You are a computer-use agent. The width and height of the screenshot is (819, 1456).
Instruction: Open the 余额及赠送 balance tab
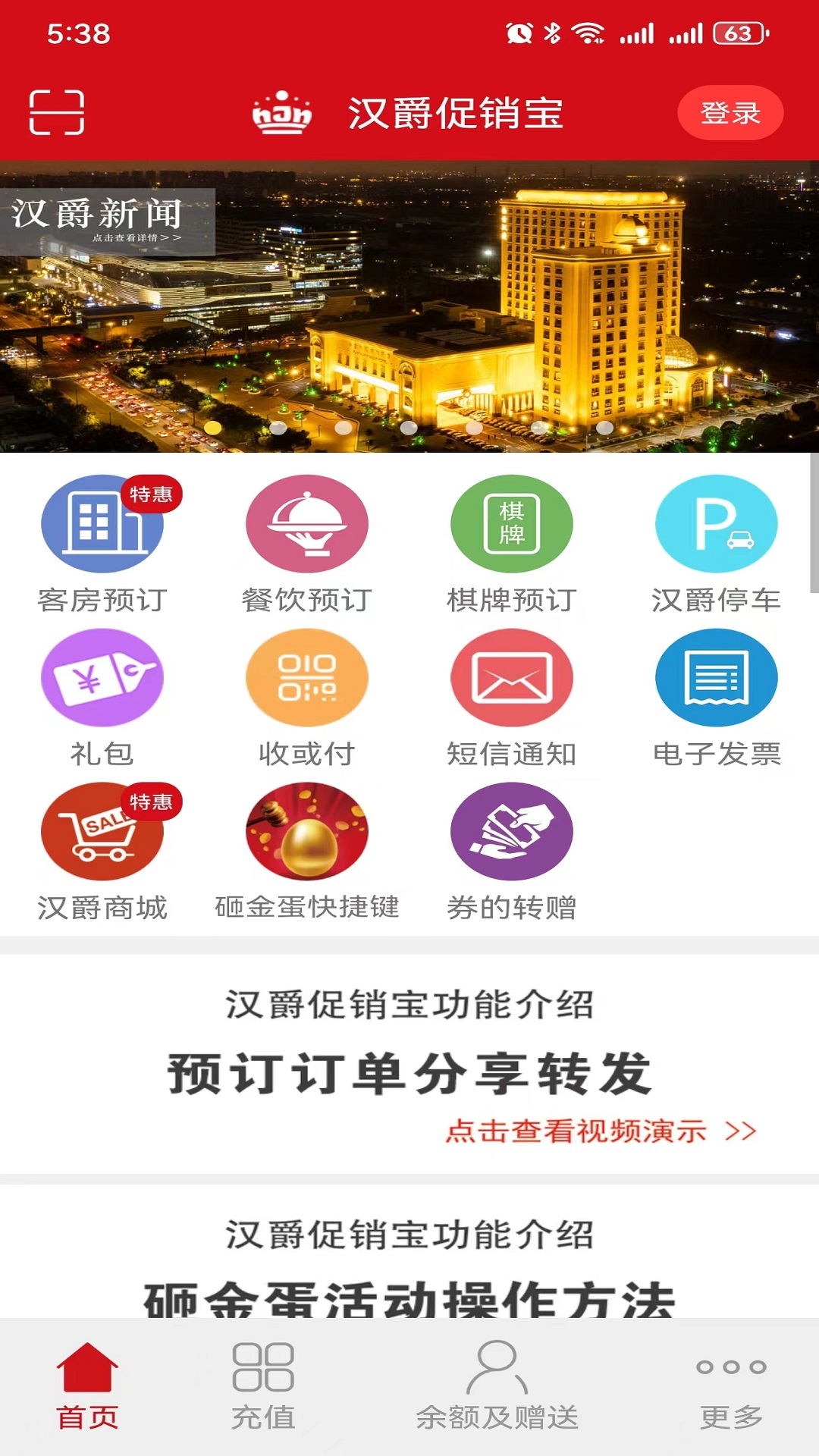[497, 1386]
